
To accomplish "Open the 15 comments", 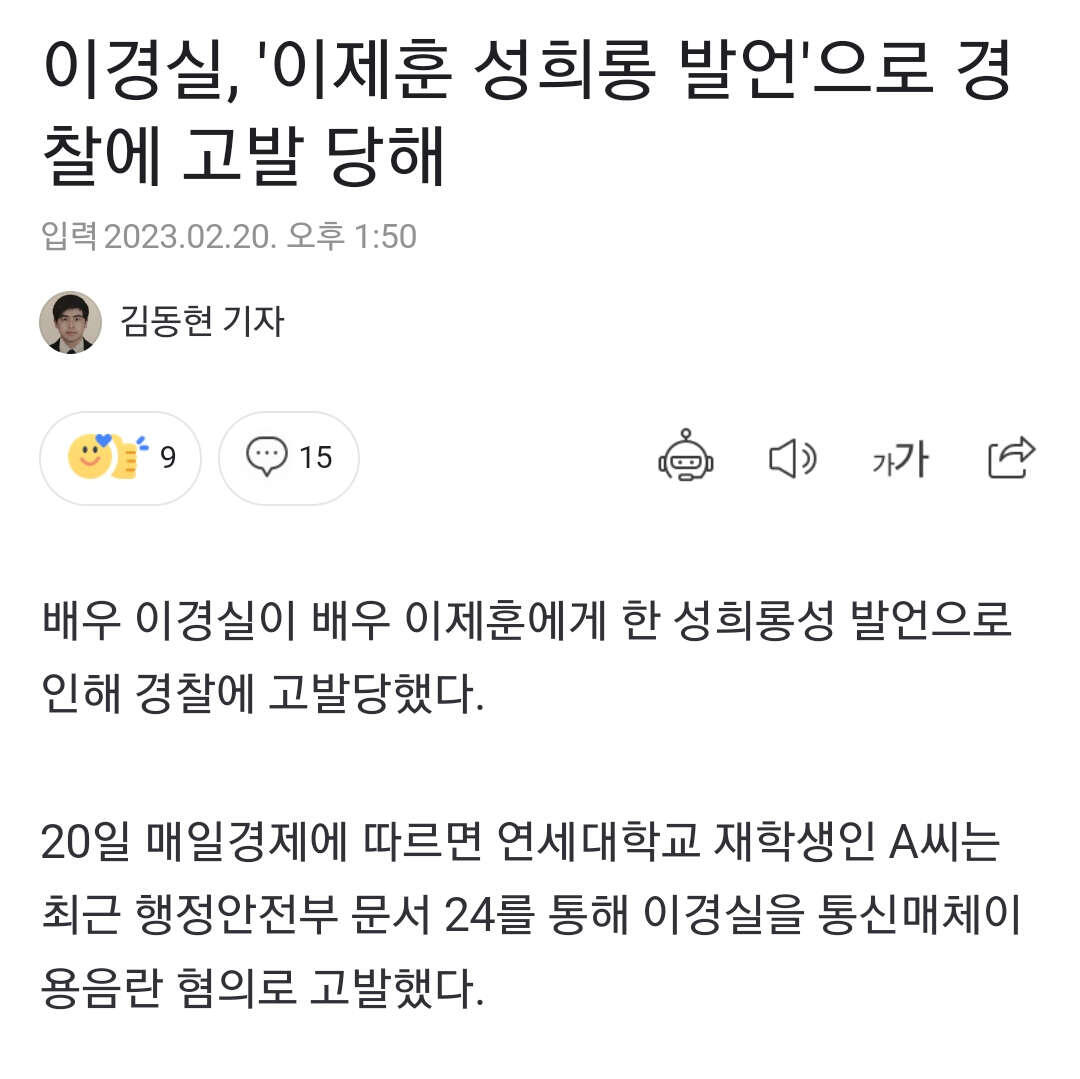I will click(x=289, y=458).
